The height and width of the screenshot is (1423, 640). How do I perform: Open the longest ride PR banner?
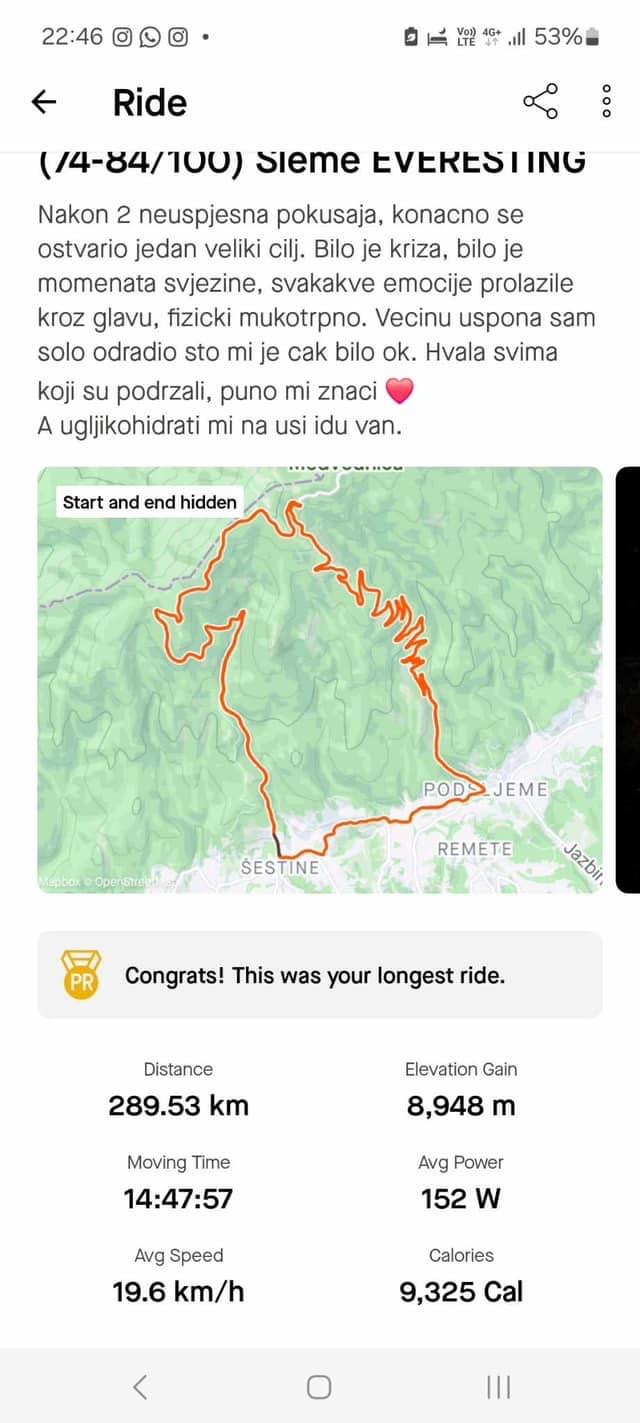click(x=320, y=975)
